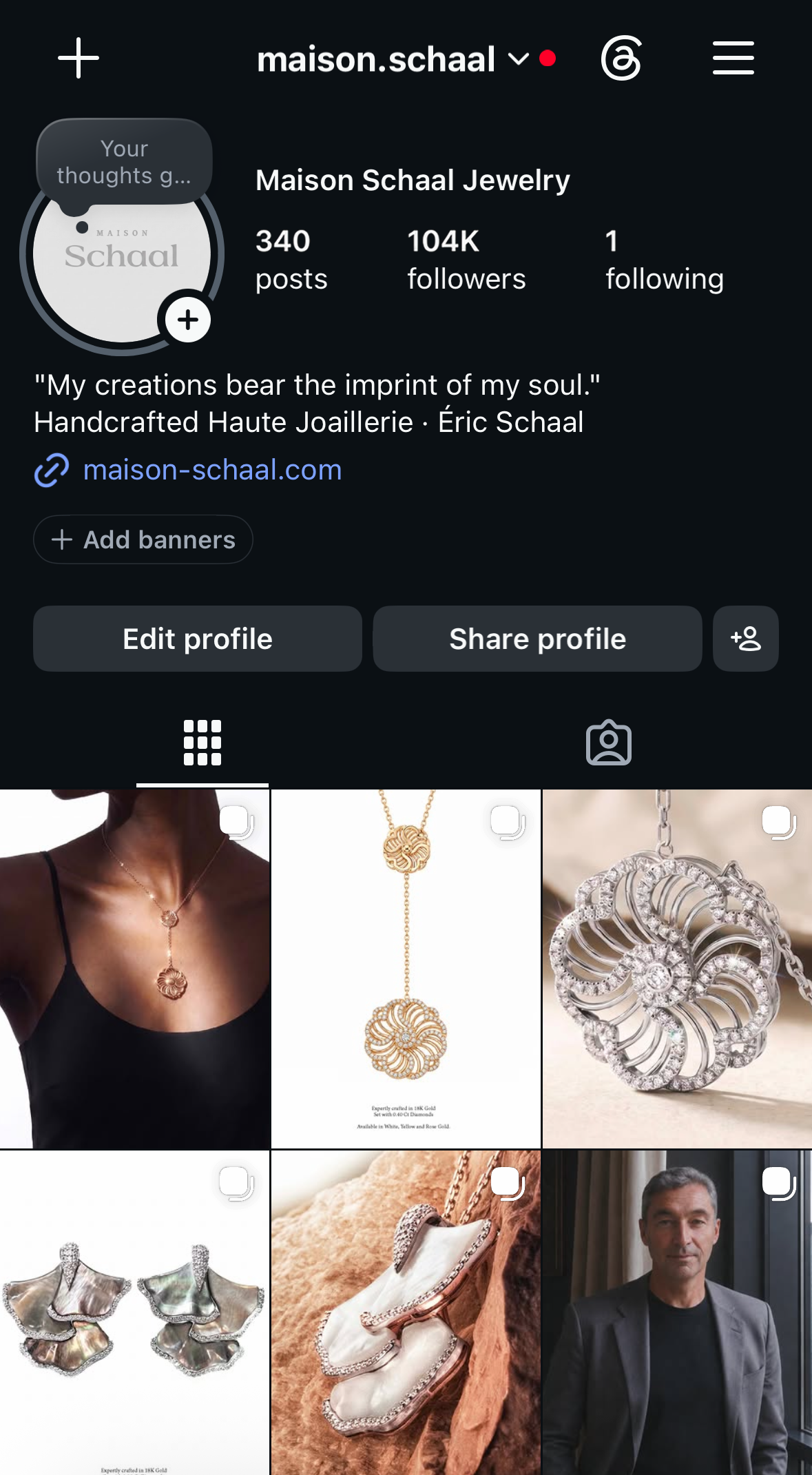Viewport: 812px width, 1475px height.
Task: Open discover people icon button
Action: click(746, 639)
